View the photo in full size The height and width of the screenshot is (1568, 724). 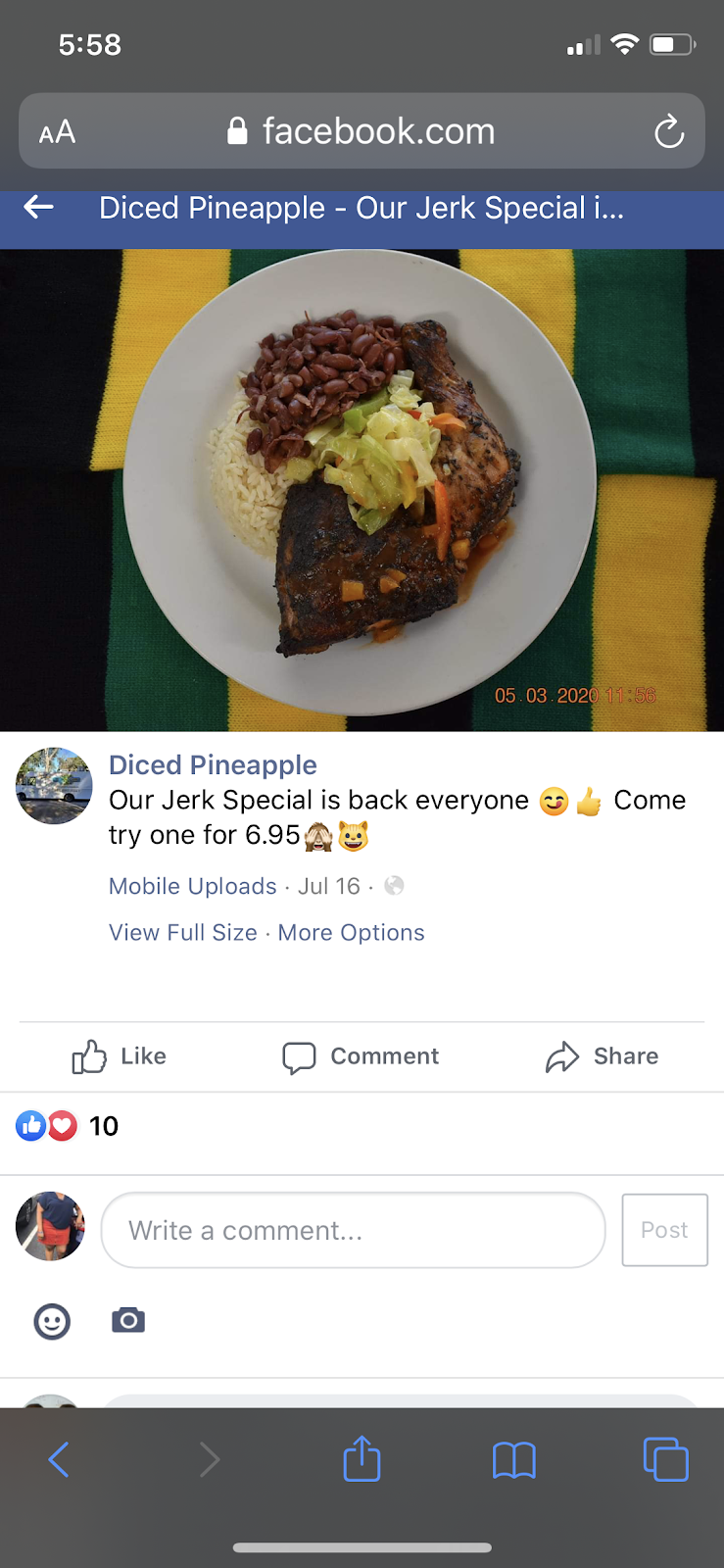pyautogui.click(x=183, y=933)
